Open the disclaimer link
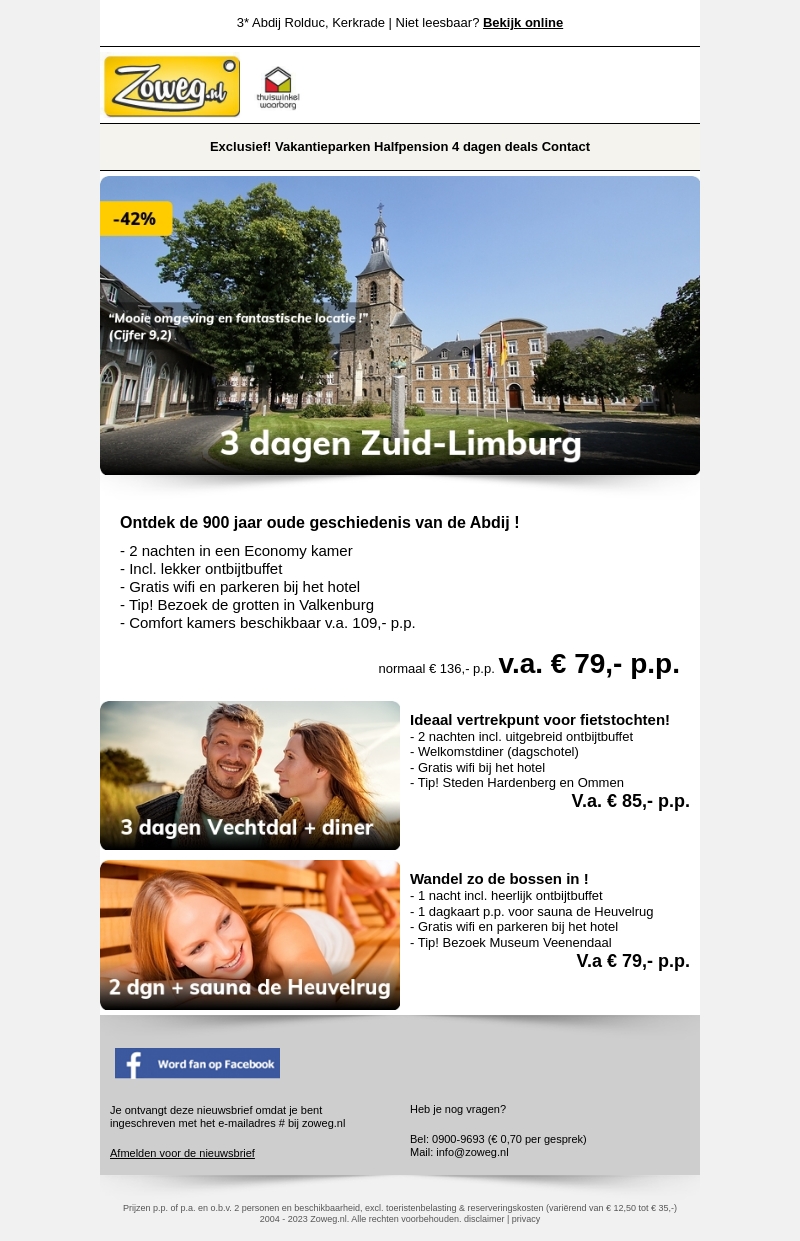Image resolution: width=800 pixels, height=1241 pixels. point(484,1219)
